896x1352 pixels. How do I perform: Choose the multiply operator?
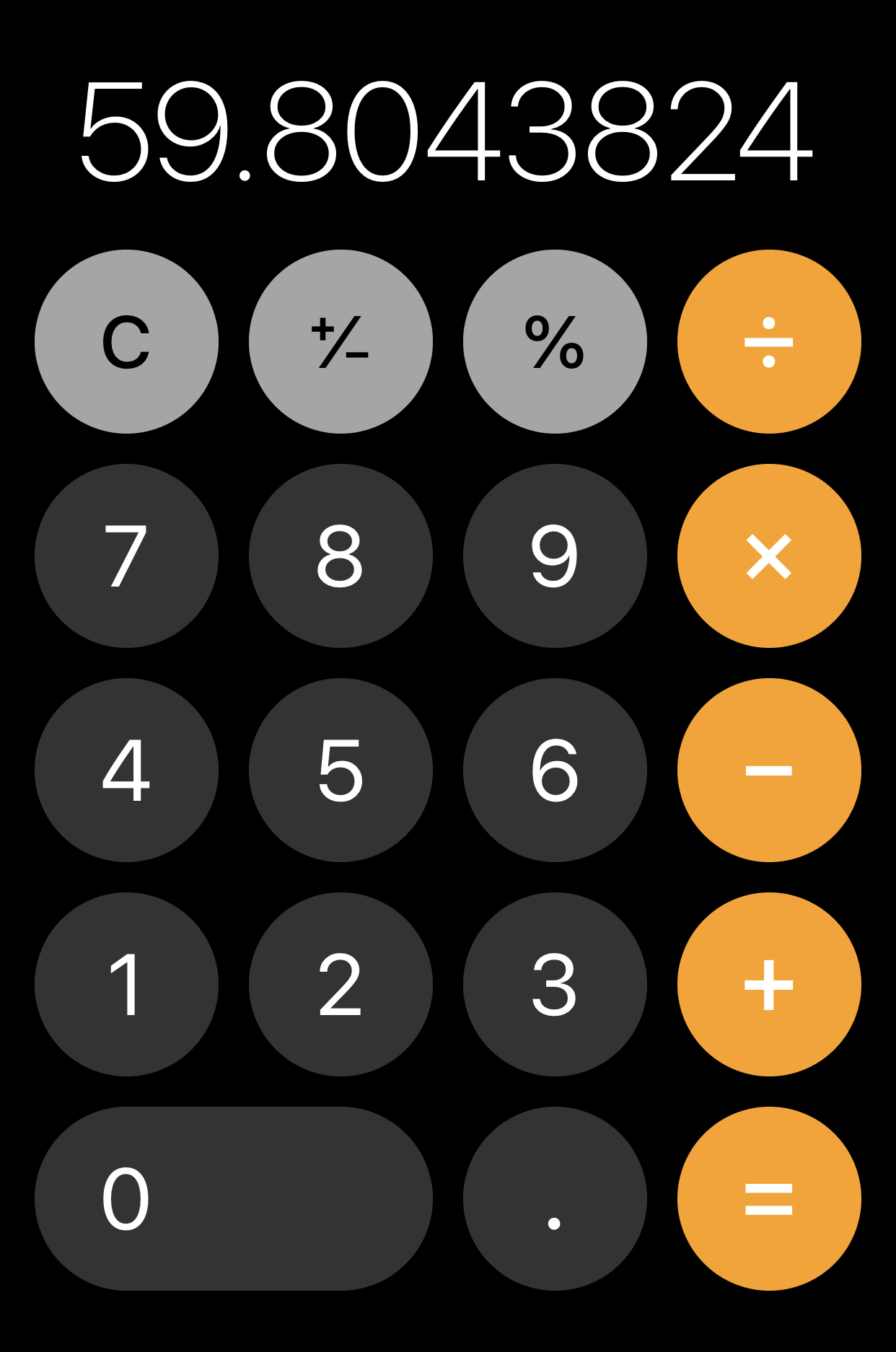click(x=769, y=556)
